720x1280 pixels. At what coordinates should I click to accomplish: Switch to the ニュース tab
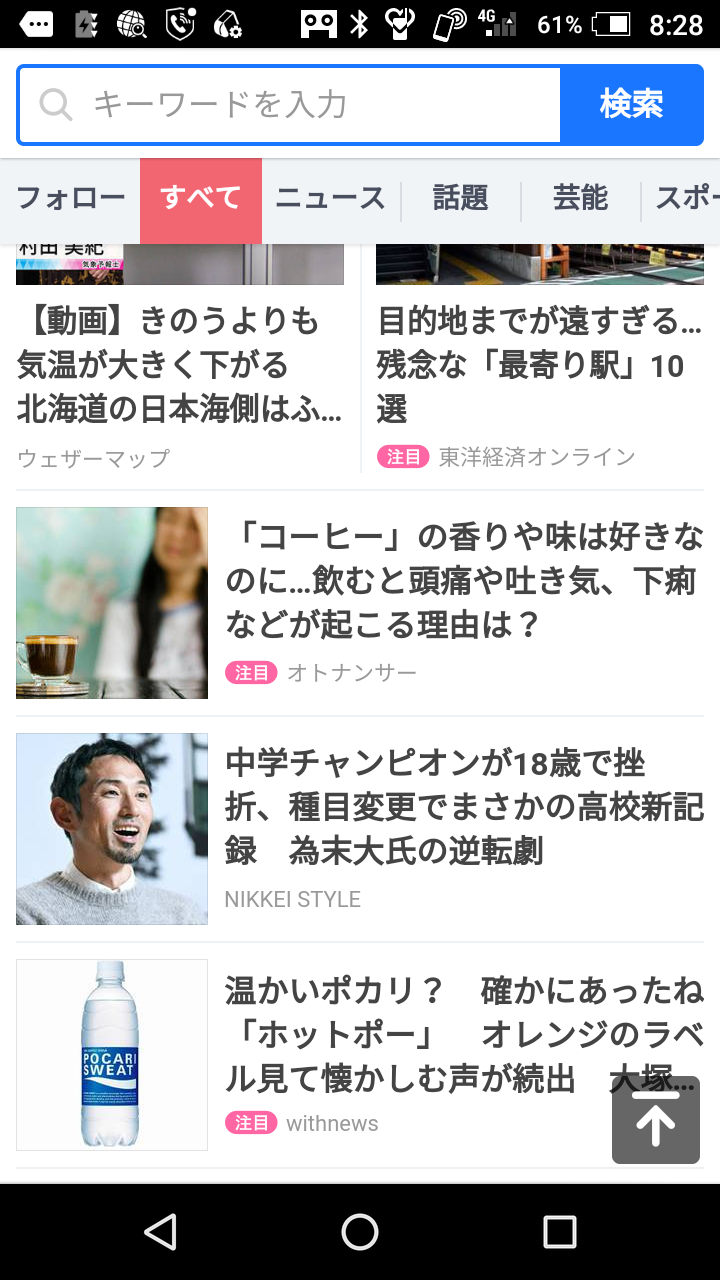click(330, 199)
